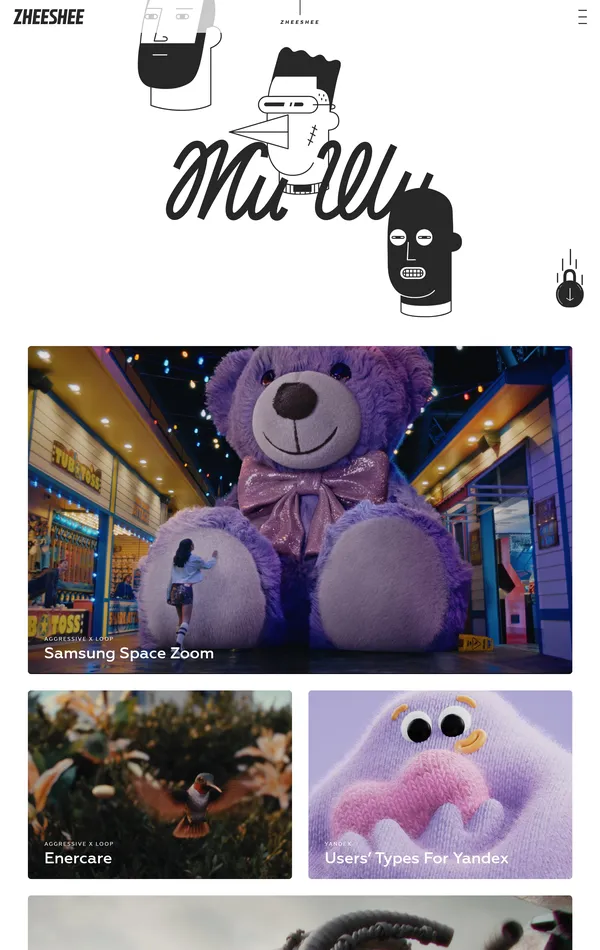
Task: Tap the ZHEESHEE logo to go home
Action: 48,17
